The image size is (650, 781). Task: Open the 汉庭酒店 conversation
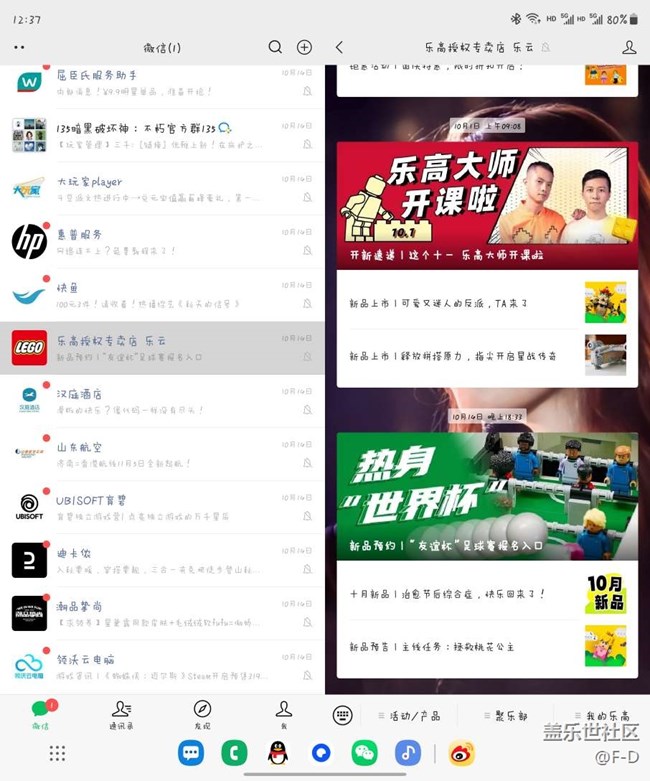tap(160, 401)
